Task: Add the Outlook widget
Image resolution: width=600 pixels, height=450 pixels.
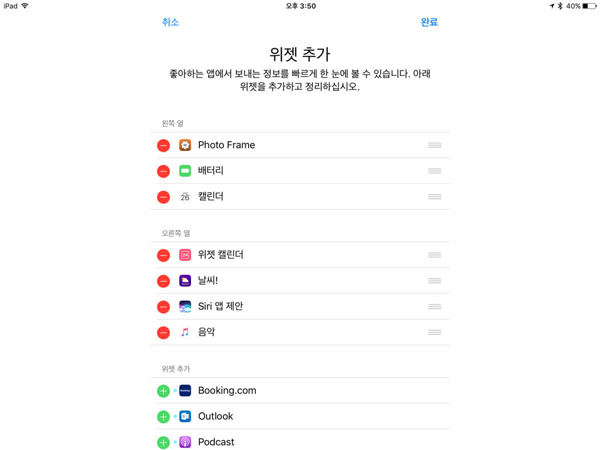Action: point(163,416)
